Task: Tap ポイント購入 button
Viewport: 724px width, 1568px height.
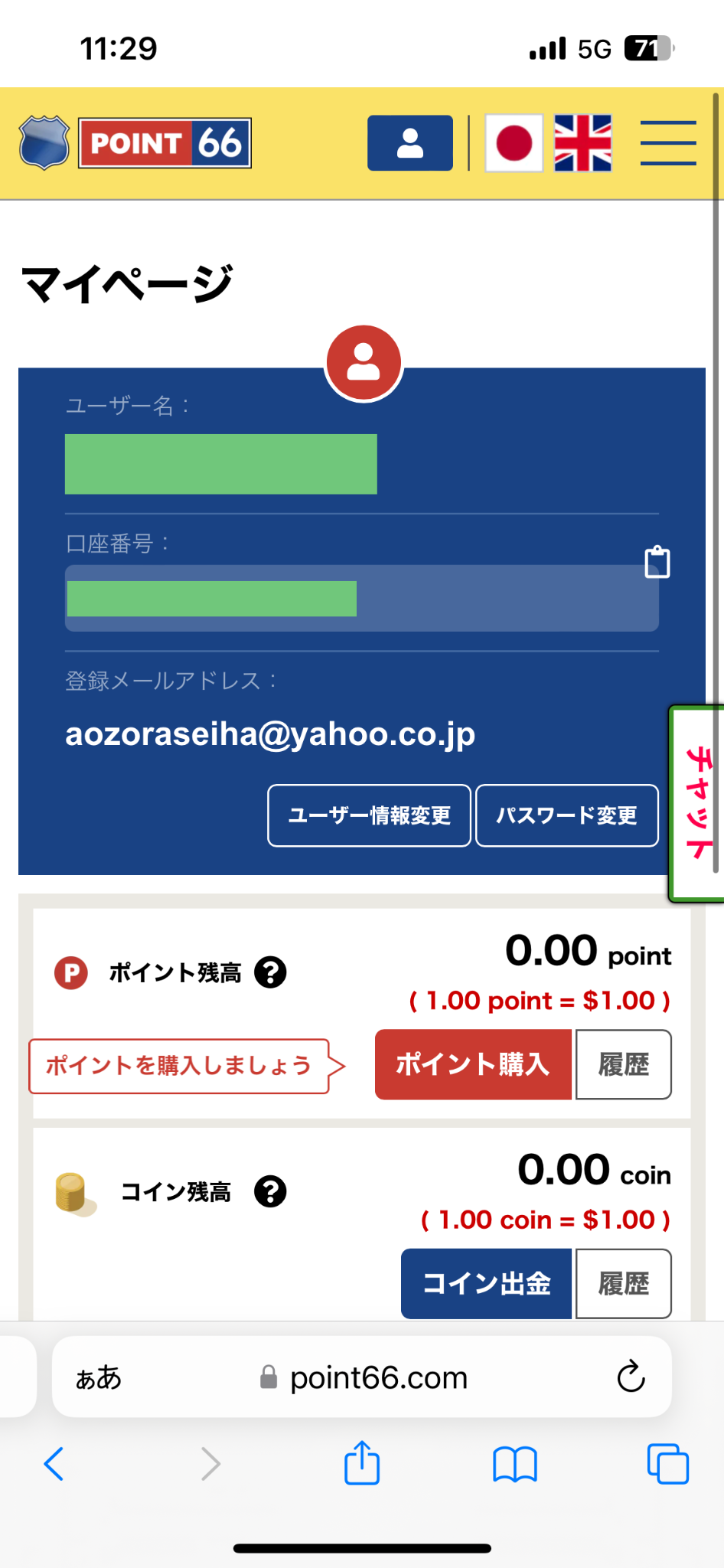Action: pos(473,1064)
